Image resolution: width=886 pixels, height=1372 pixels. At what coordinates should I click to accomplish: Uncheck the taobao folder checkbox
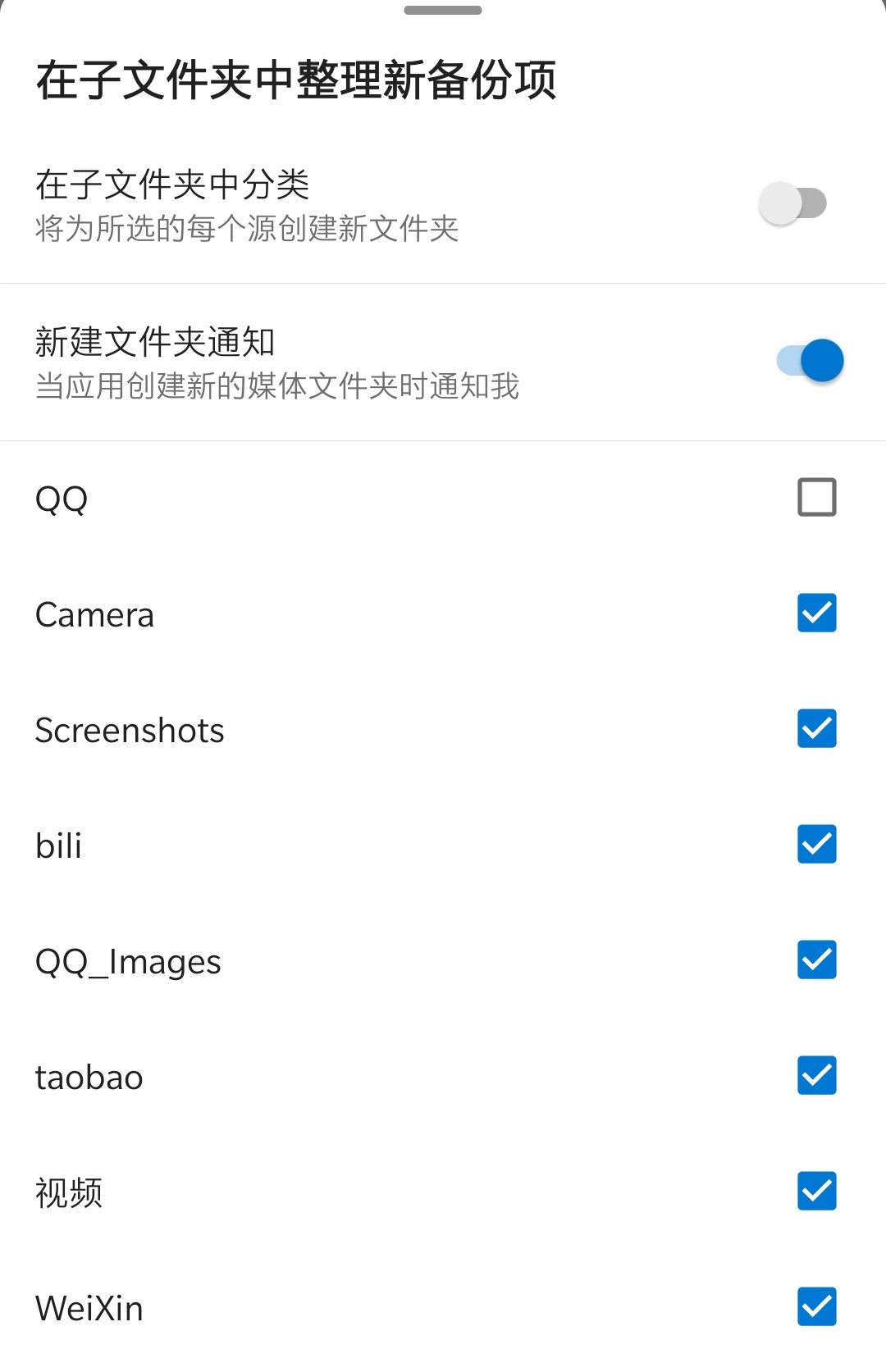(x=817, y=1076)
